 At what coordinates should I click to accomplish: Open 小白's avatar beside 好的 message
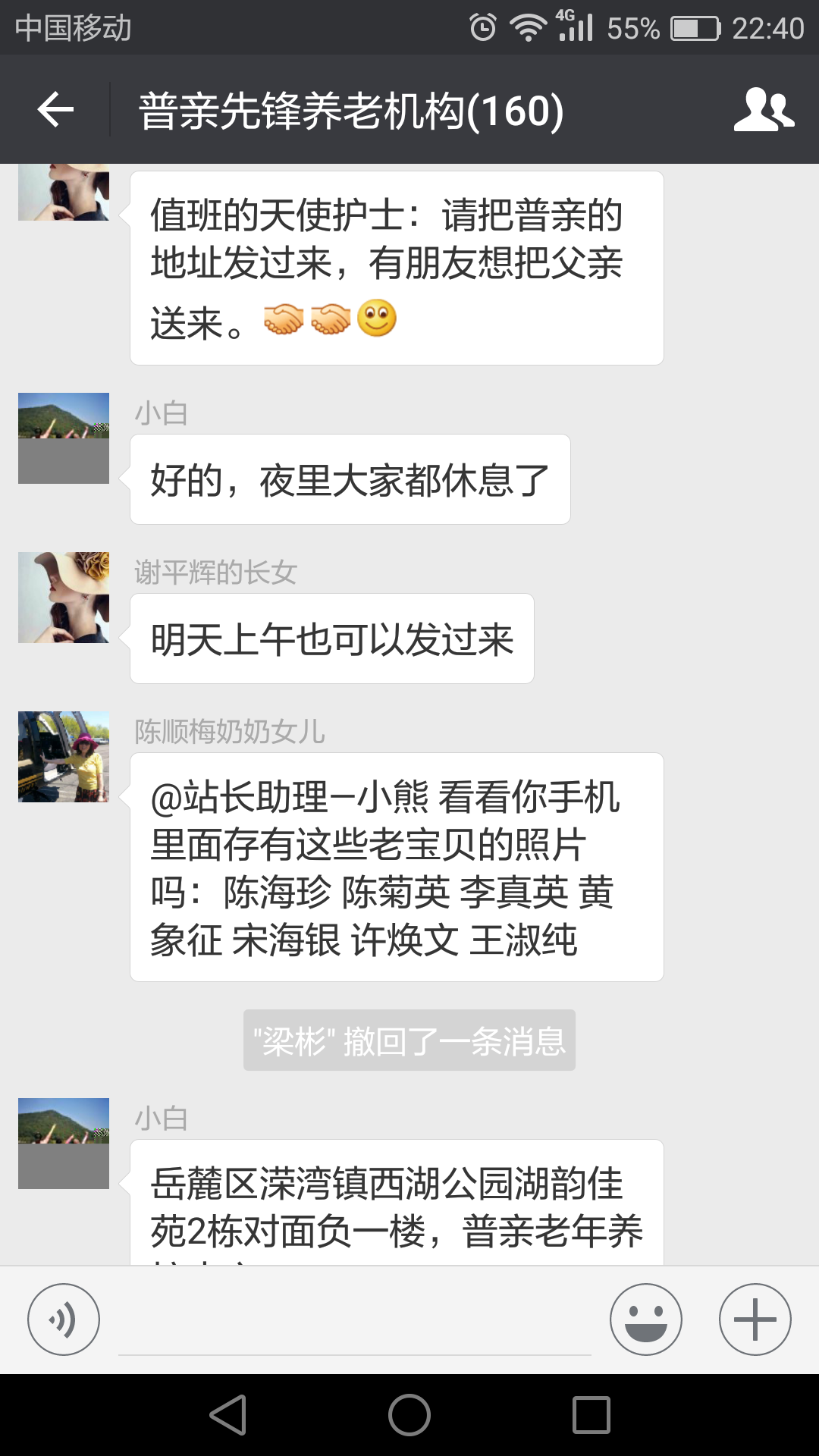(x=64, y=438)
